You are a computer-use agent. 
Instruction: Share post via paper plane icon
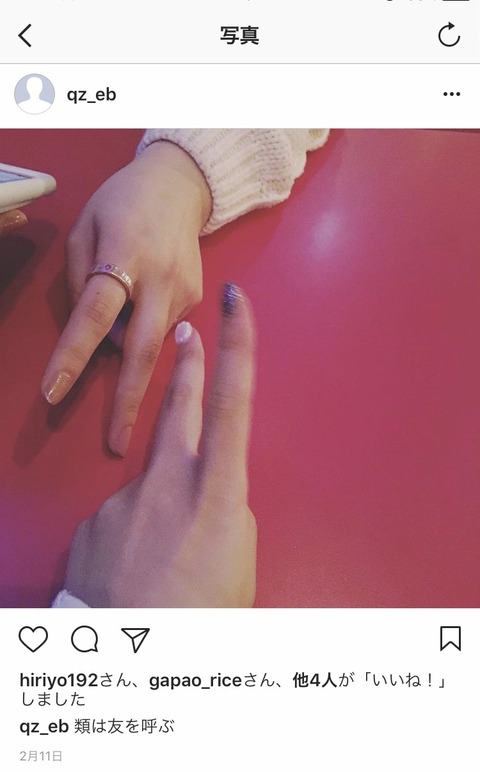[x=135, y=640]
